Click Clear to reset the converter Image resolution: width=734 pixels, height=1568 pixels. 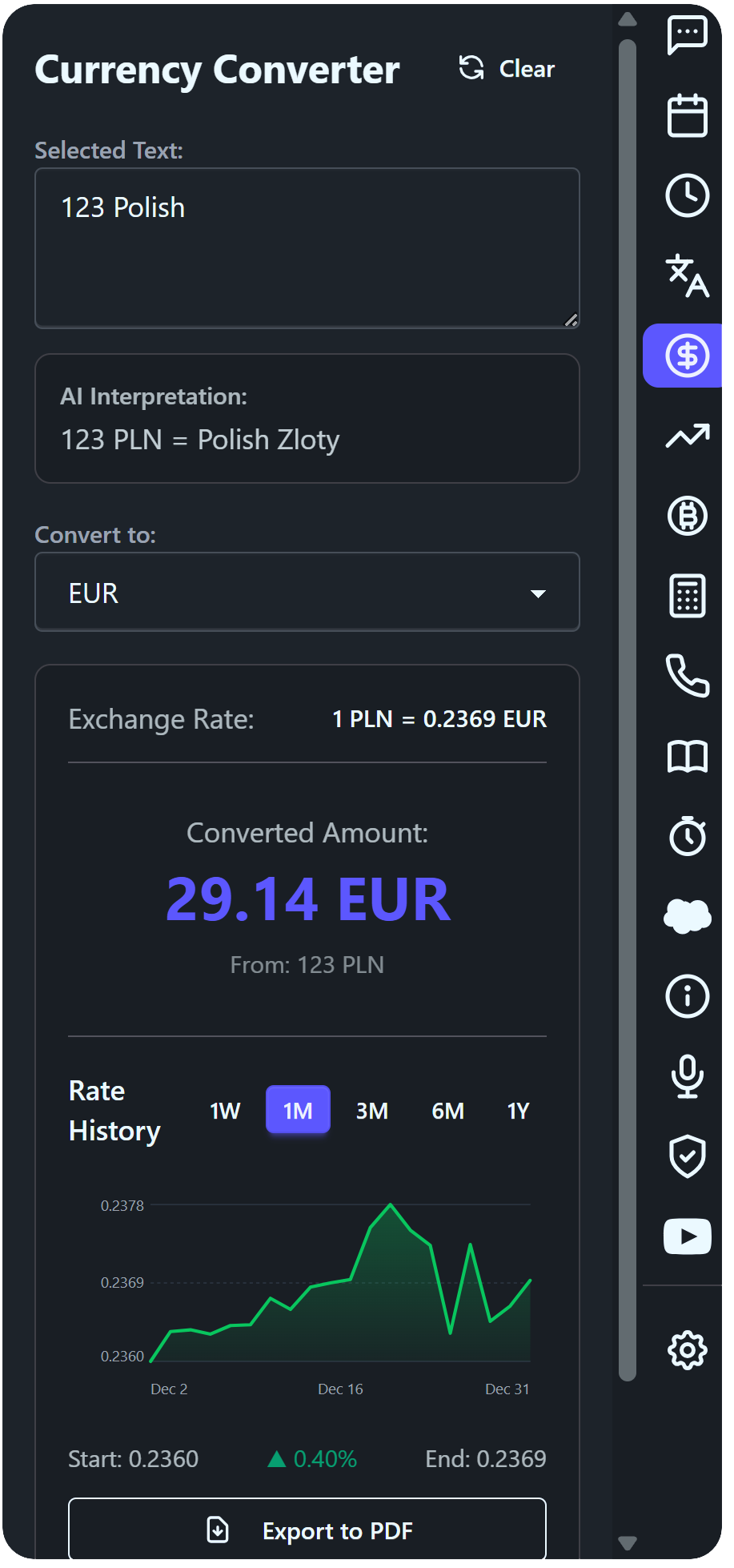point(505,69)
